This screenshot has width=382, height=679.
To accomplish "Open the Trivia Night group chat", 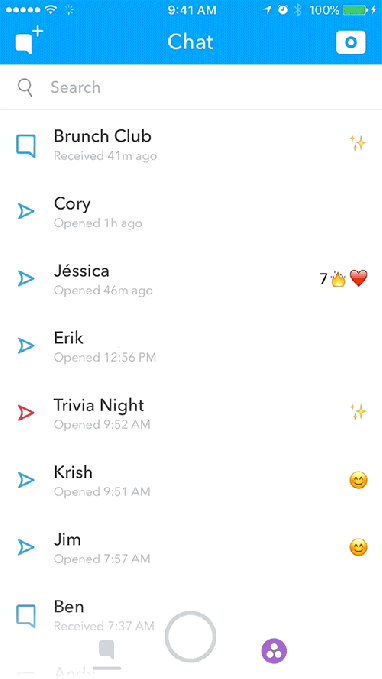I will pos(191,413).
